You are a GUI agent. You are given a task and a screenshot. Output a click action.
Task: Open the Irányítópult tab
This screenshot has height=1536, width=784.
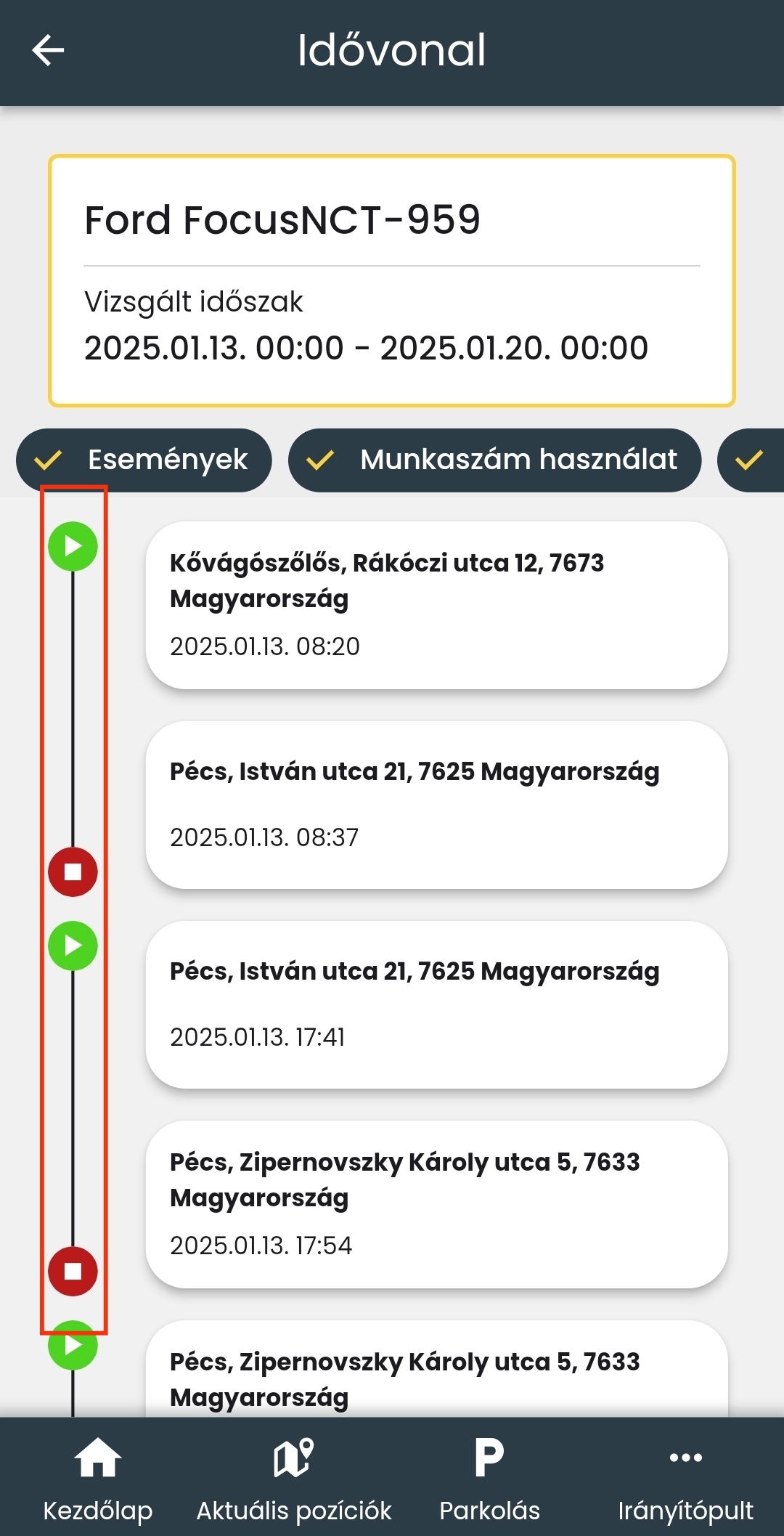pyautogui.click(x=686, y=1478)
